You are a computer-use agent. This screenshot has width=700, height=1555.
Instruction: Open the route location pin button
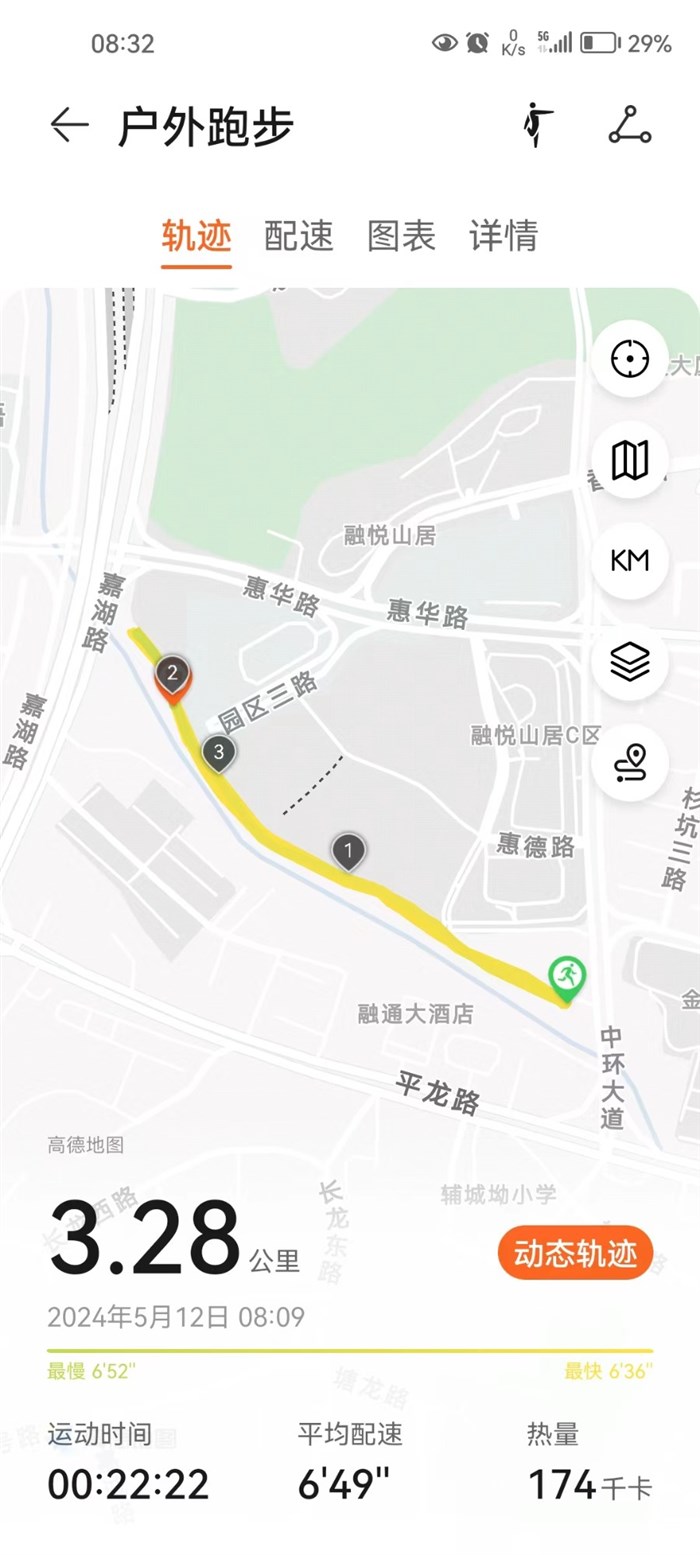[630, 763]
